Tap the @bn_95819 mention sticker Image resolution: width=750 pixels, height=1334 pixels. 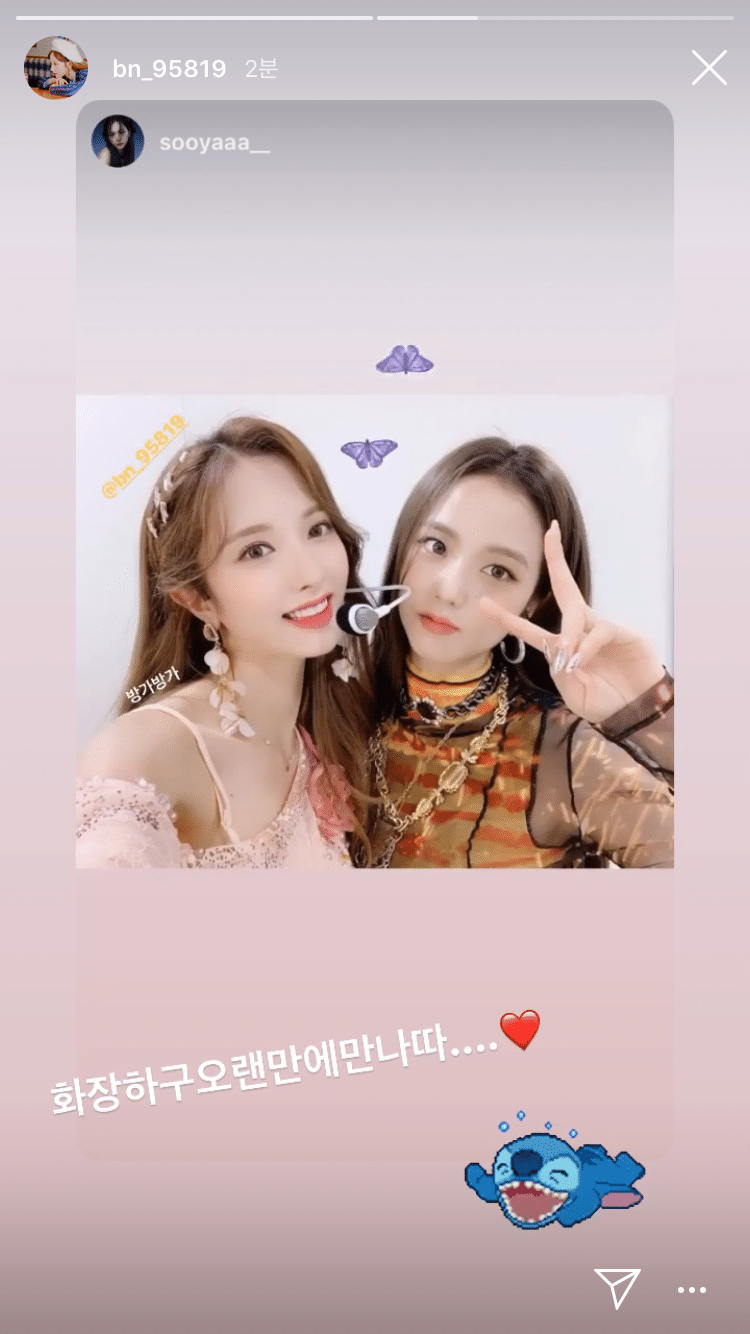[144, 456]
